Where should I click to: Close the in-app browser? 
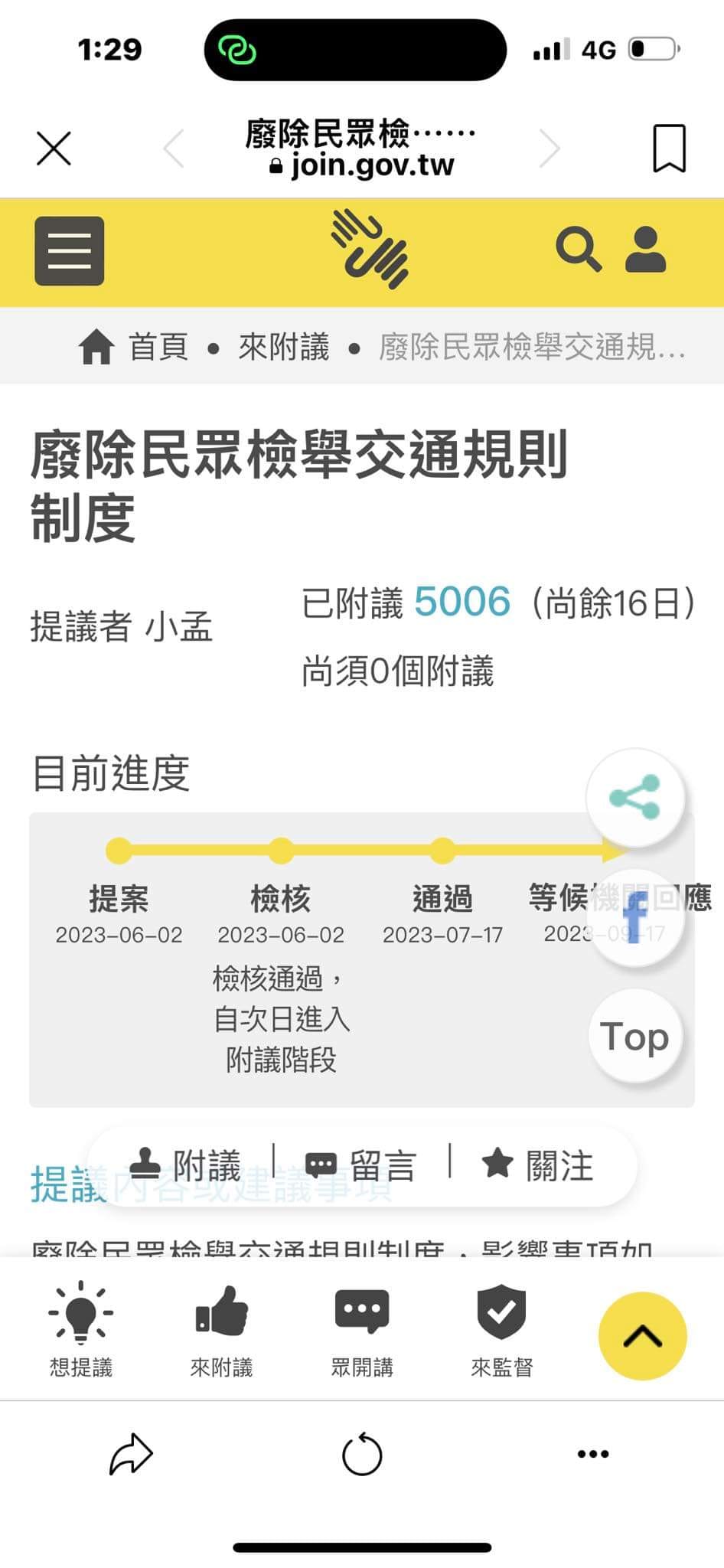(x=54, y=149)
